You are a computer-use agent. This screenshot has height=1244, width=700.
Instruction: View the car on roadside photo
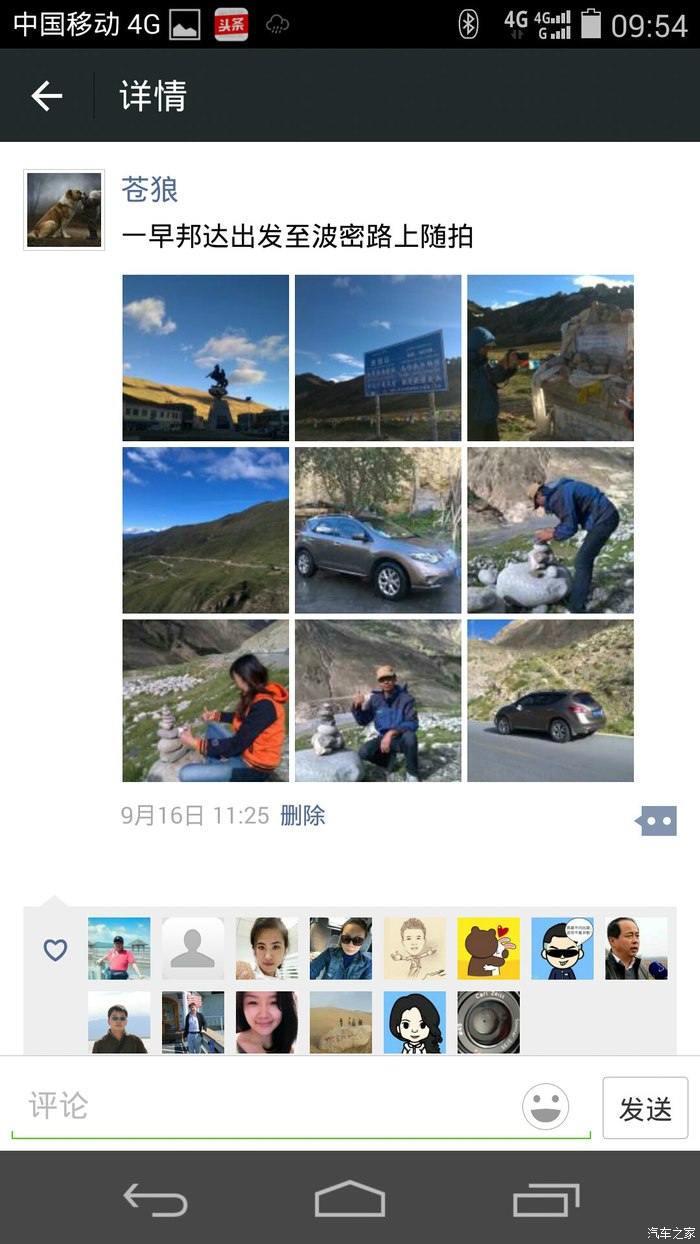point(551,701)
